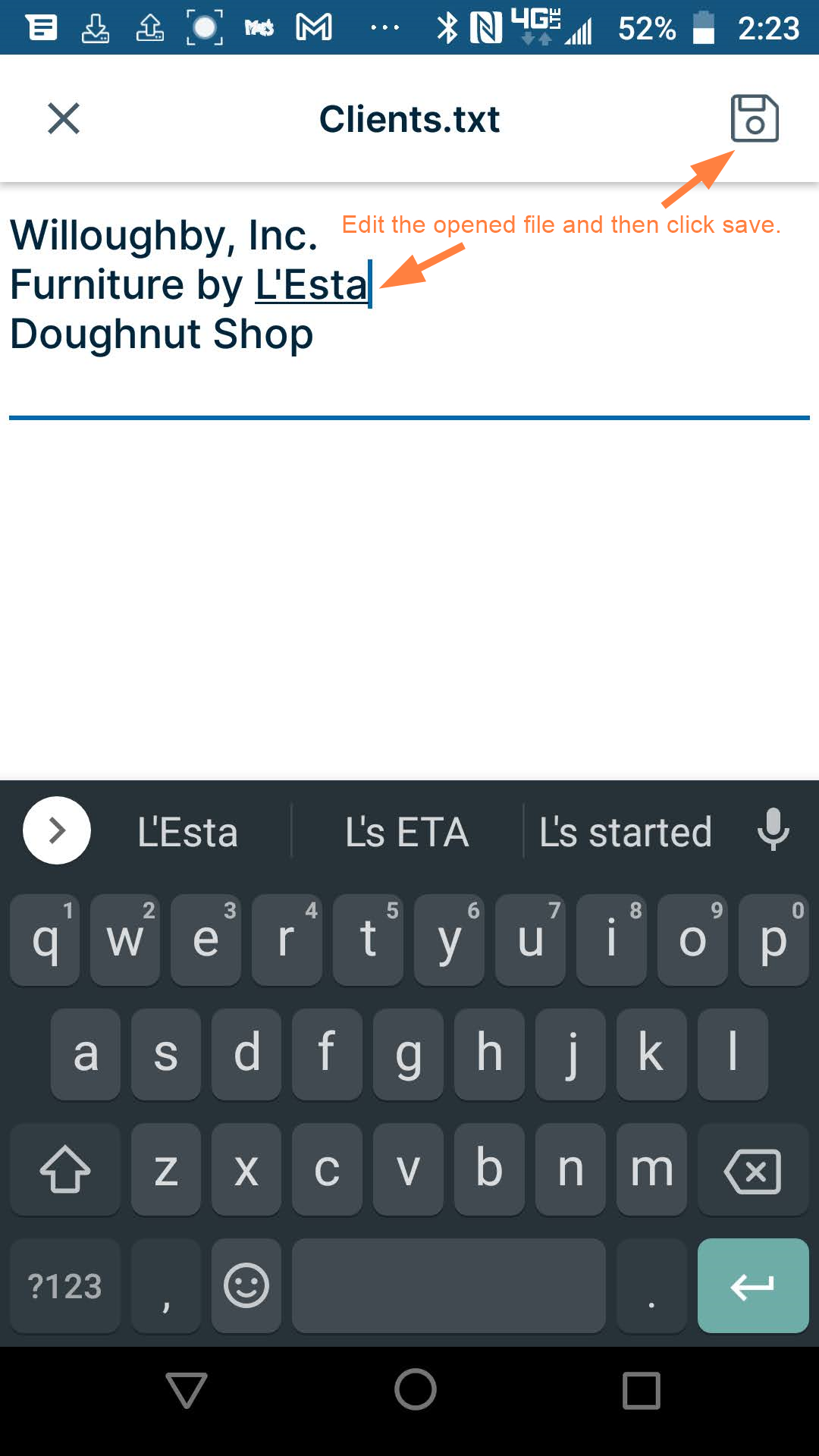Viewport: 819px width, 1456px height.
Task: Select the "L'Esta" keyboard suggestion
Action: [x=187, y=831]
